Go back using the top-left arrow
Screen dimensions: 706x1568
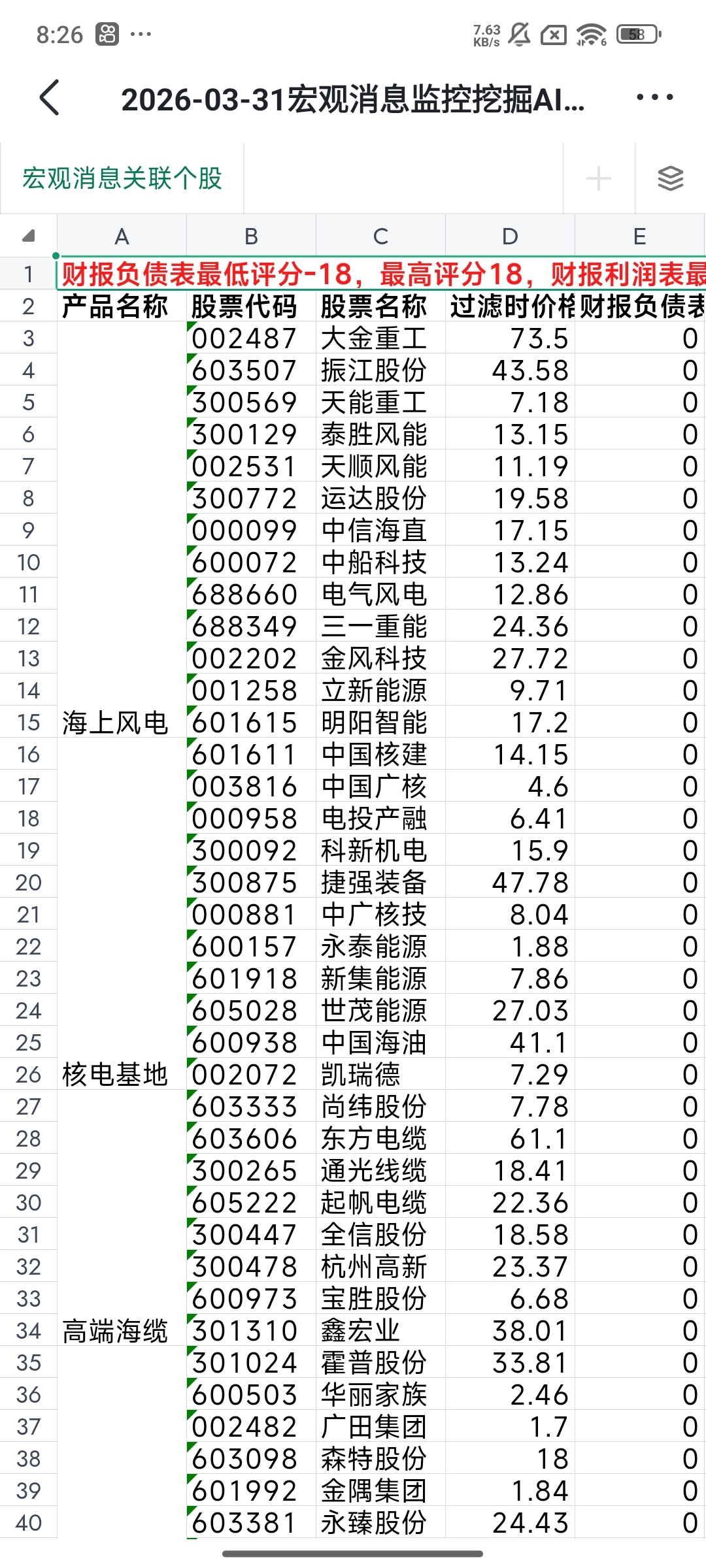pyautogui.click(x=49, y=98)
